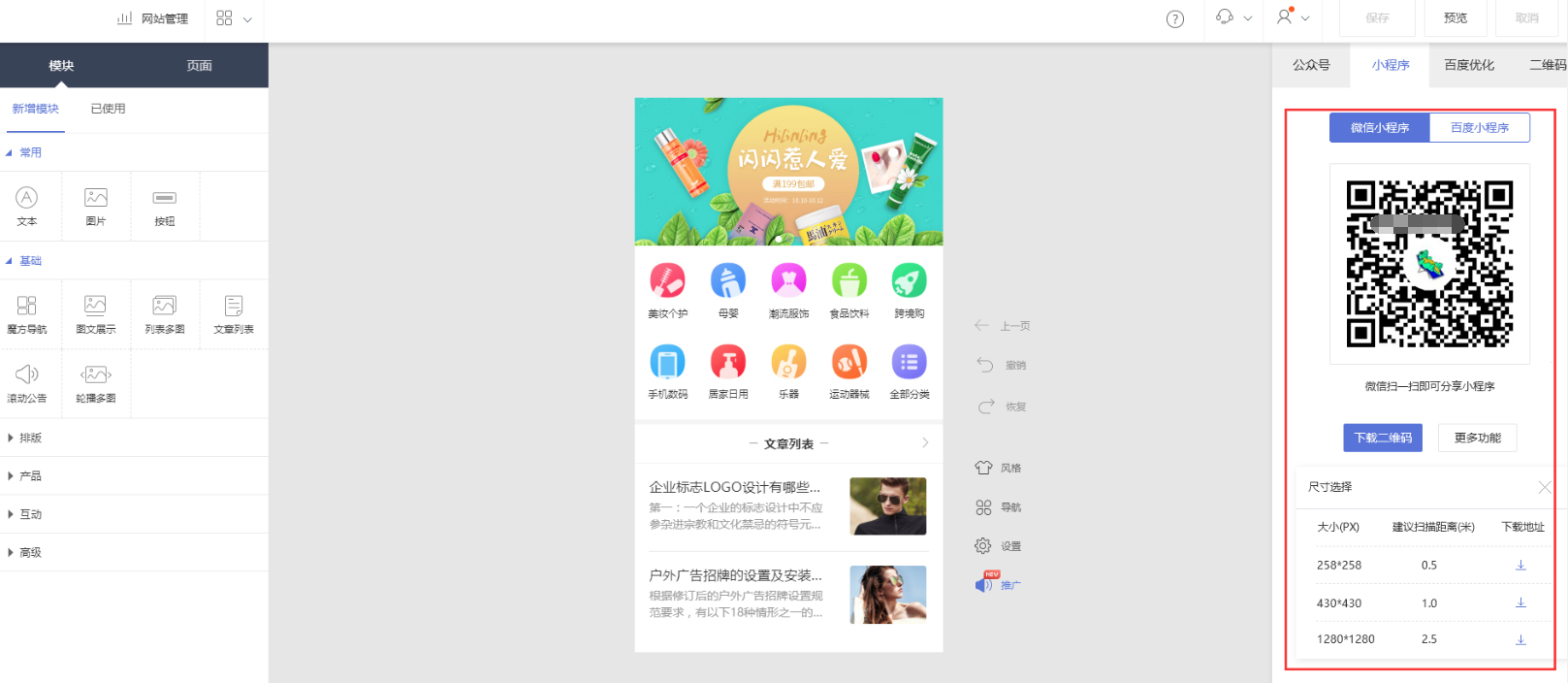Expand the 产品 section
The width and height of the screenshot is (1568, 683).
pos(31,476)
